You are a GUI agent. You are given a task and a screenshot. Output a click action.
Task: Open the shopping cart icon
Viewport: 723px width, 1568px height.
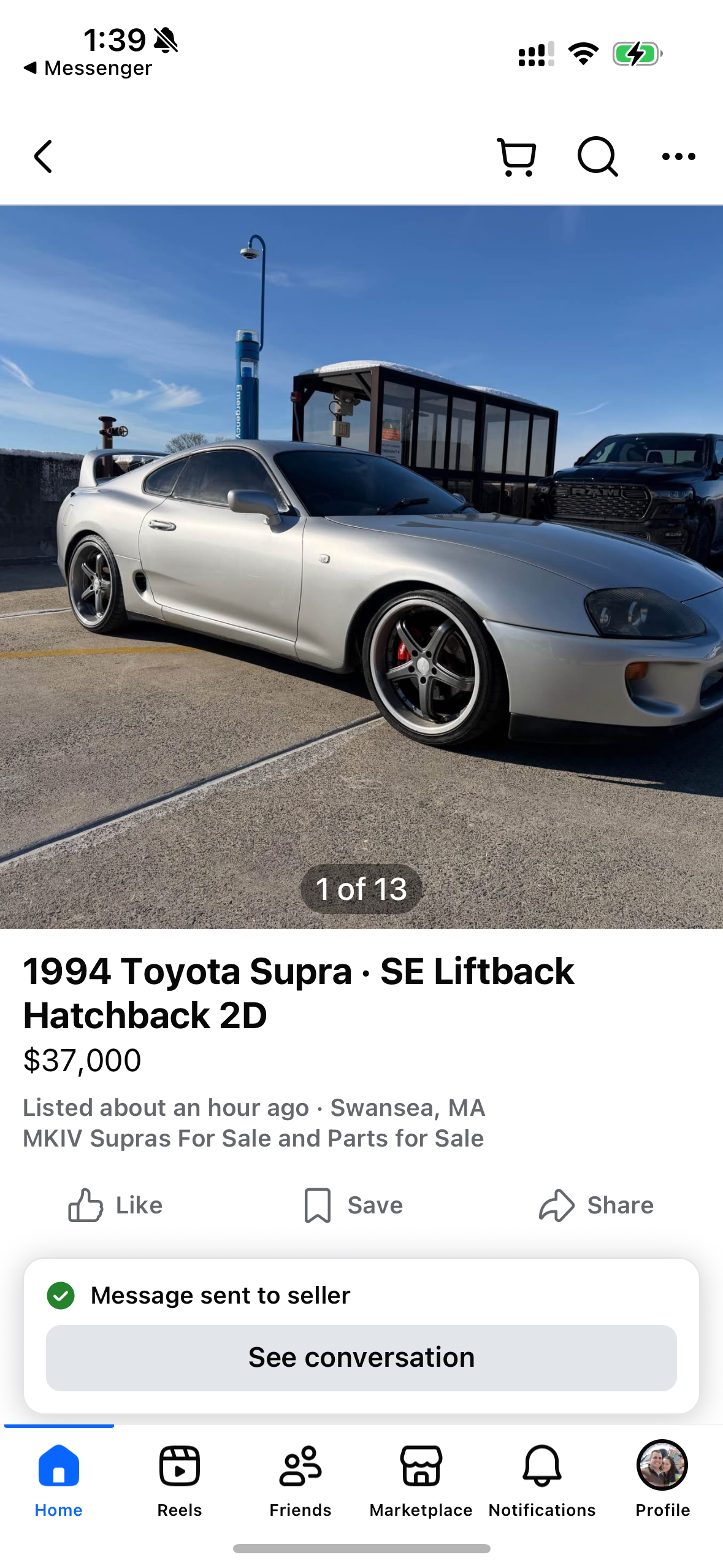click(x=517, y=157)
